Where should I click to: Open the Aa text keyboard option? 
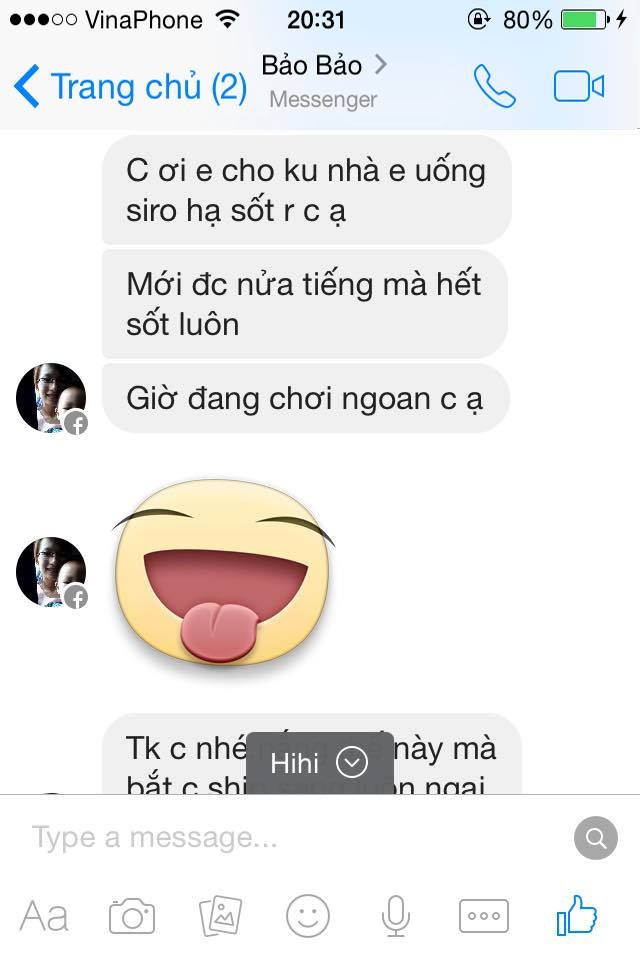(x=44, y=915)
